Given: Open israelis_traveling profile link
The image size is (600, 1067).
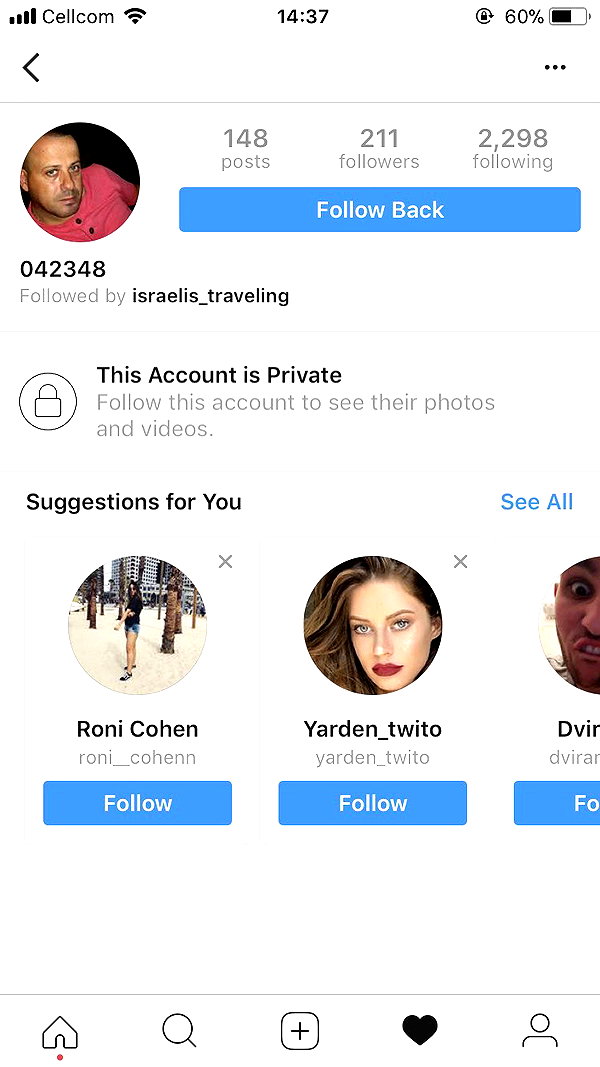Looking at the screenshot, I should click(210, 296).
